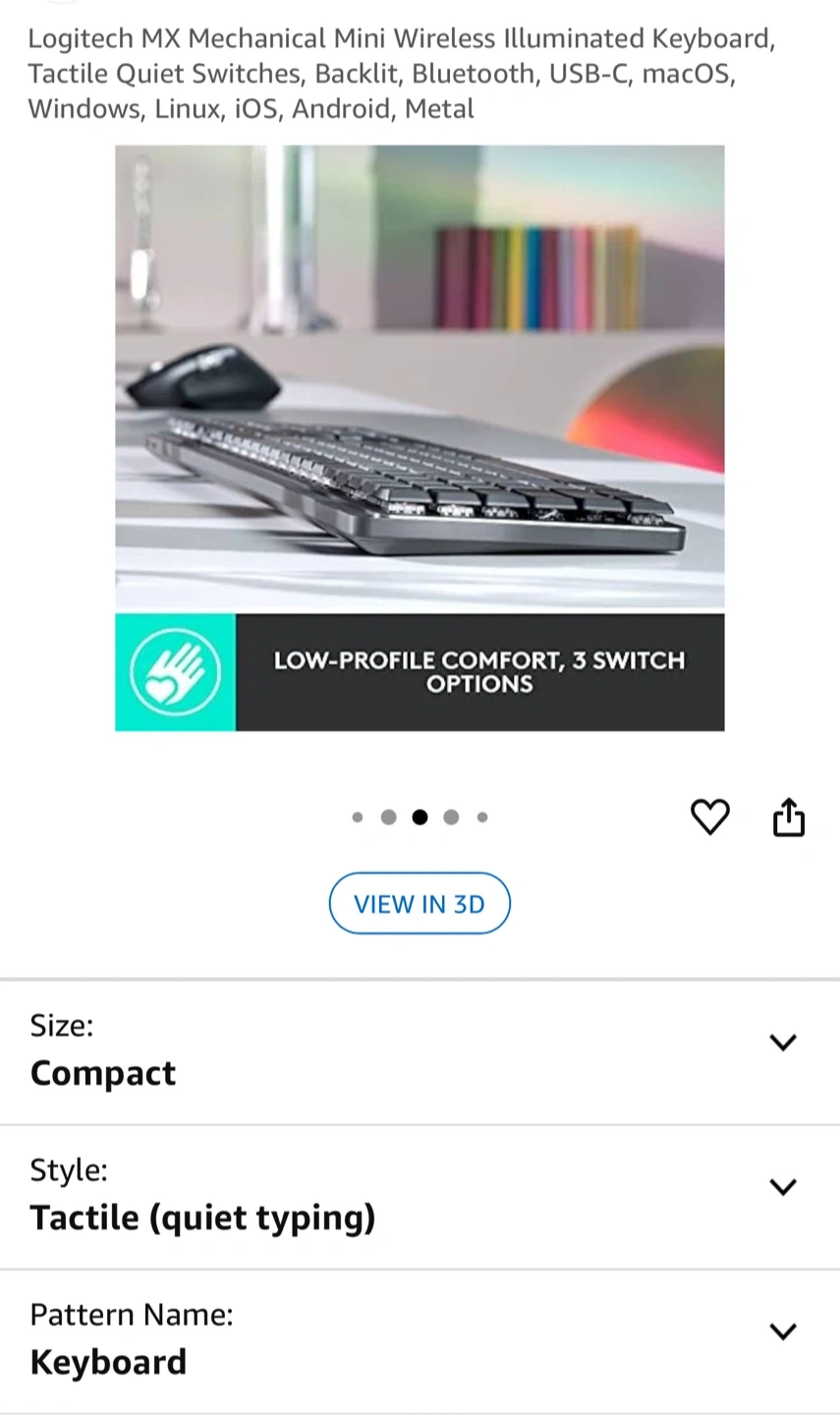840x1415 pixels.
Task: Tap the View in 3D button
Action: pyautogui.click(x=420, y=903)
